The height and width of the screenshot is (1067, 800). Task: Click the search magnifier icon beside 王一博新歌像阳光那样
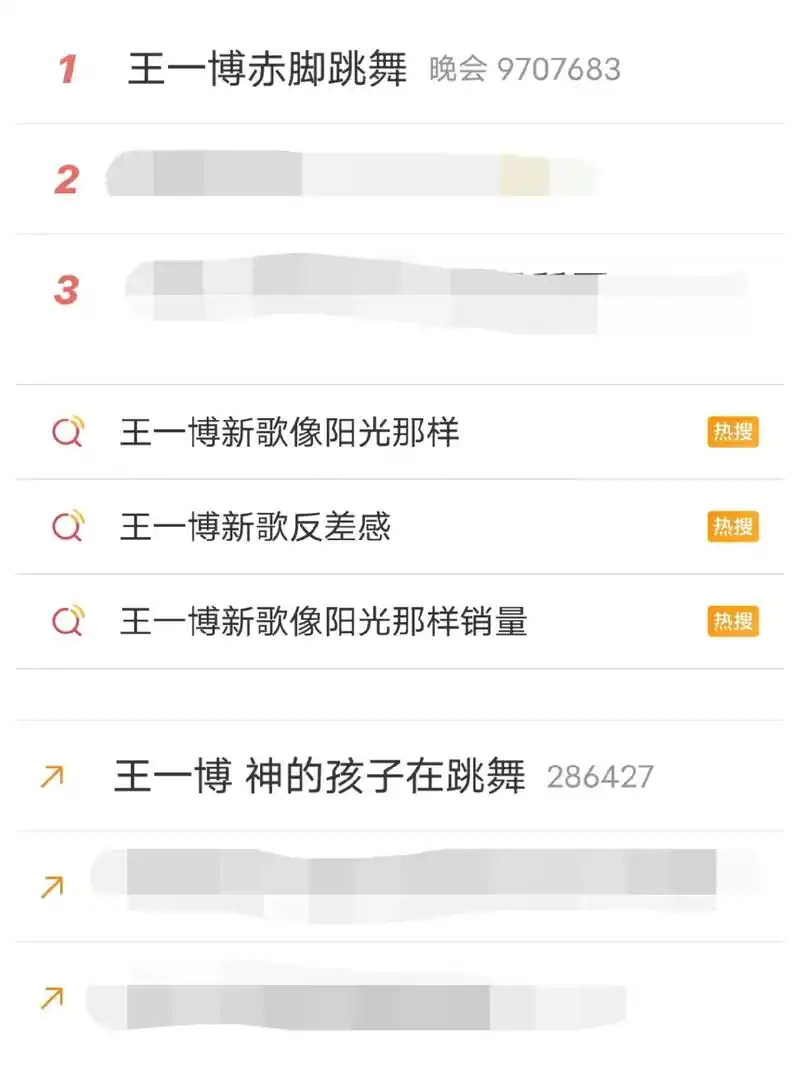65,431
